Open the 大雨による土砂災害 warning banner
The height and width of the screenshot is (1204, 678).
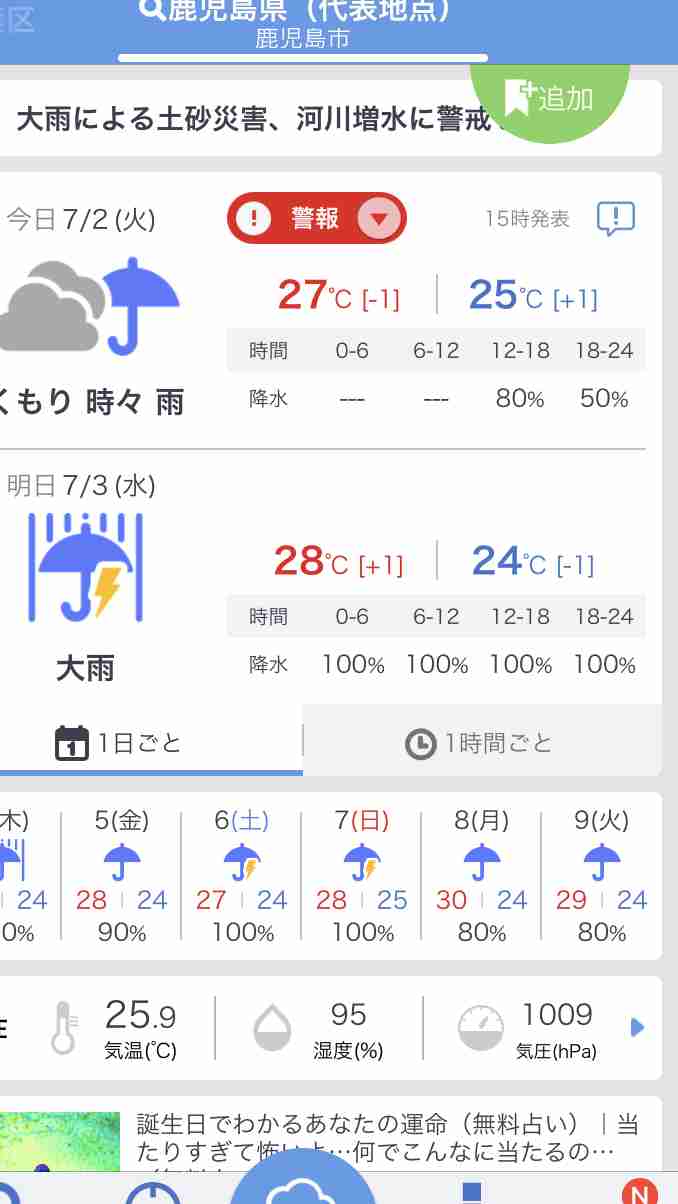(330, 119)
